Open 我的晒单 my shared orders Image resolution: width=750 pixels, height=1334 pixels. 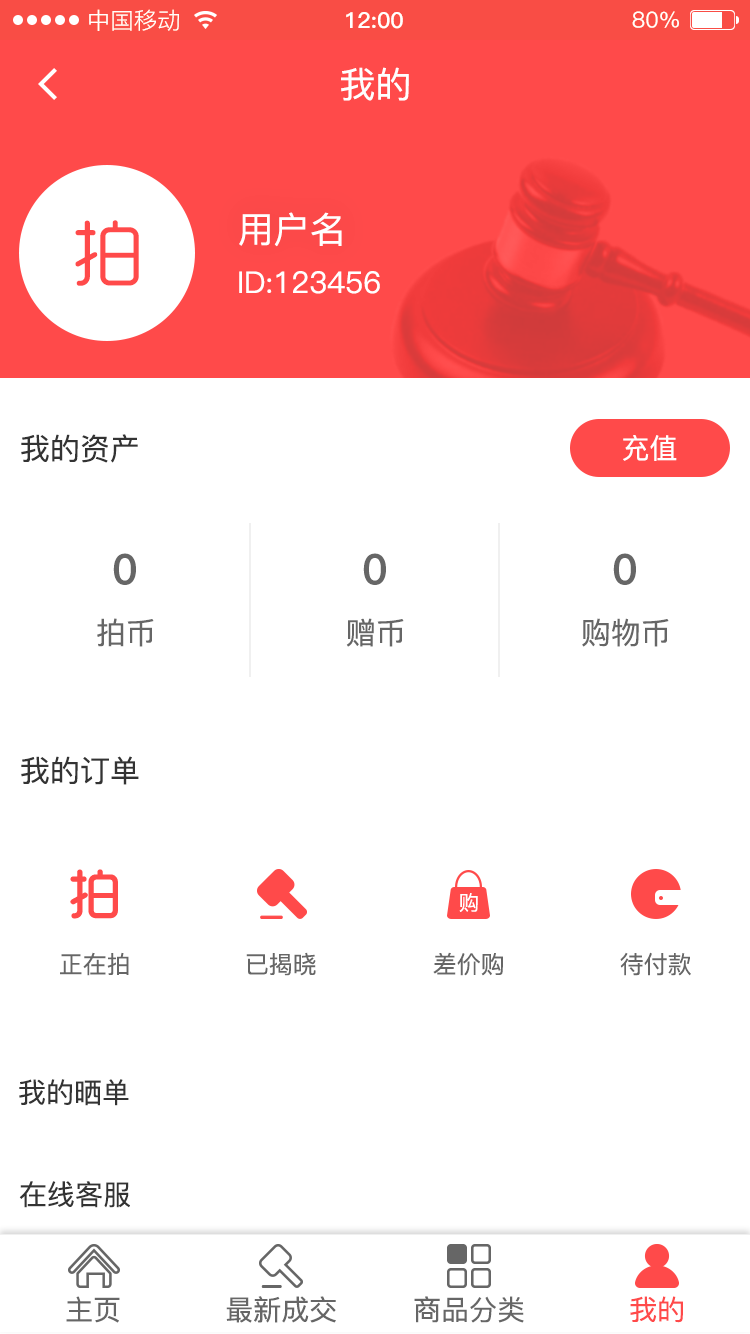click(75, 1093)
